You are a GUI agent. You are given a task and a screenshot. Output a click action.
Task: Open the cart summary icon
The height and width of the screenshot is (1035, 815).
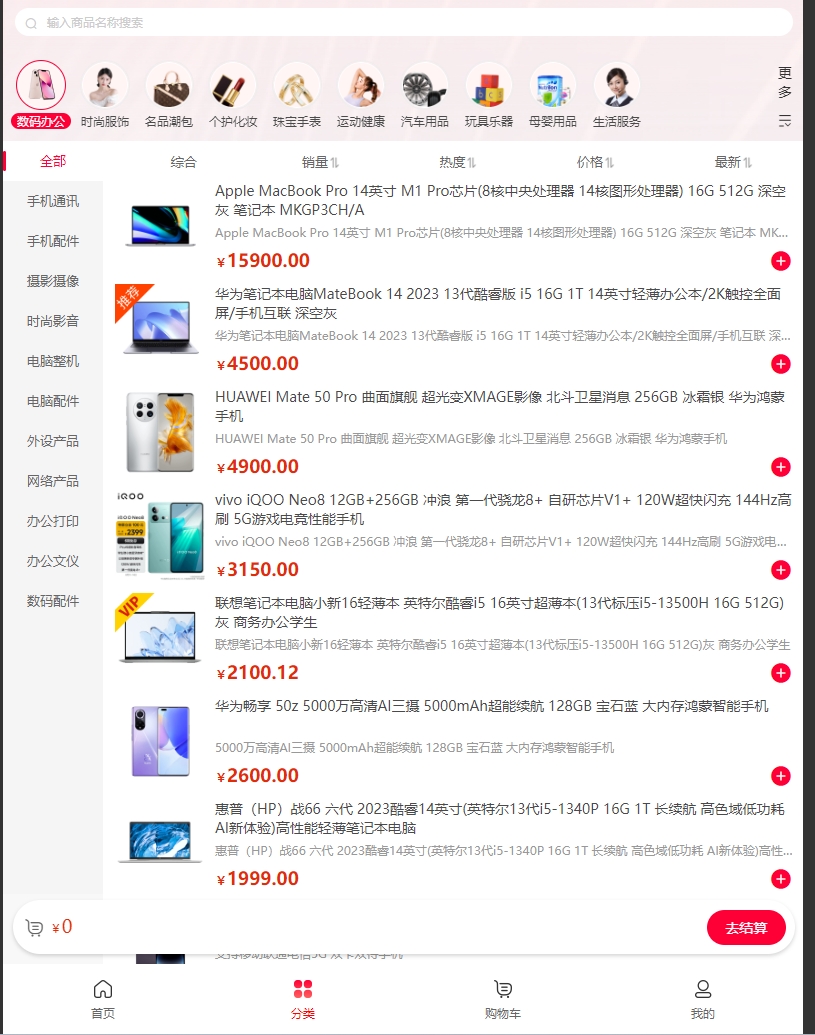click(34, 928)
